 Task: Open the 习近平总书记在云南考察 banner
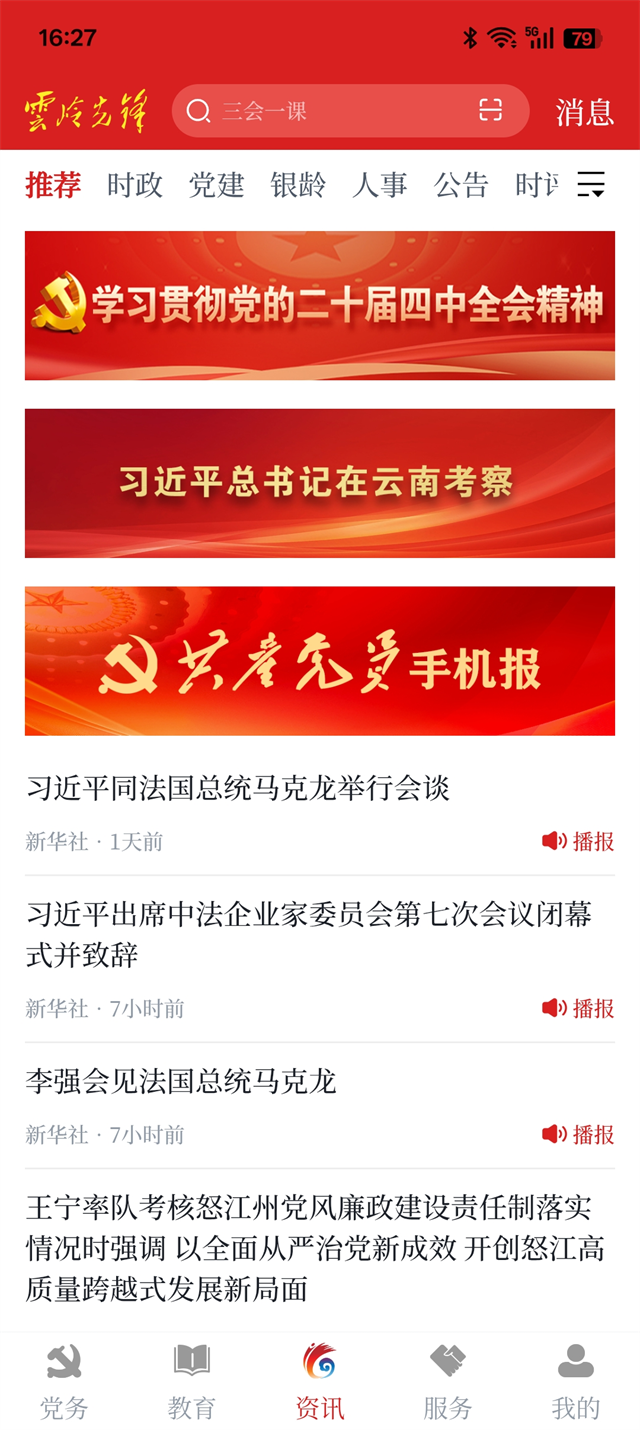320,483
